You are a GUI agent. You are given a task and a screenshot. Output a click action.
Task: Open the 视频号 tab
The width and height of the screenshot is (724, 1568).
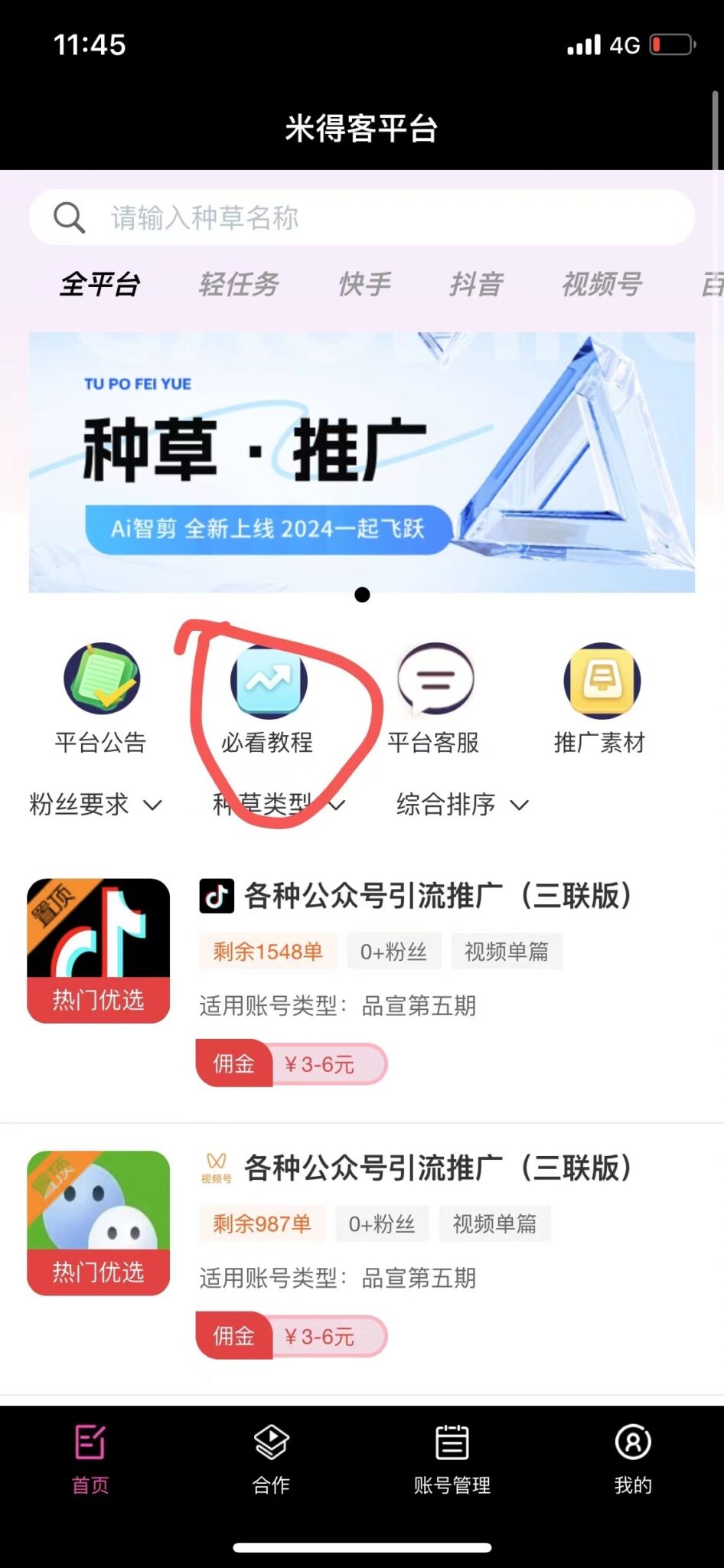(x=602, y=284)
